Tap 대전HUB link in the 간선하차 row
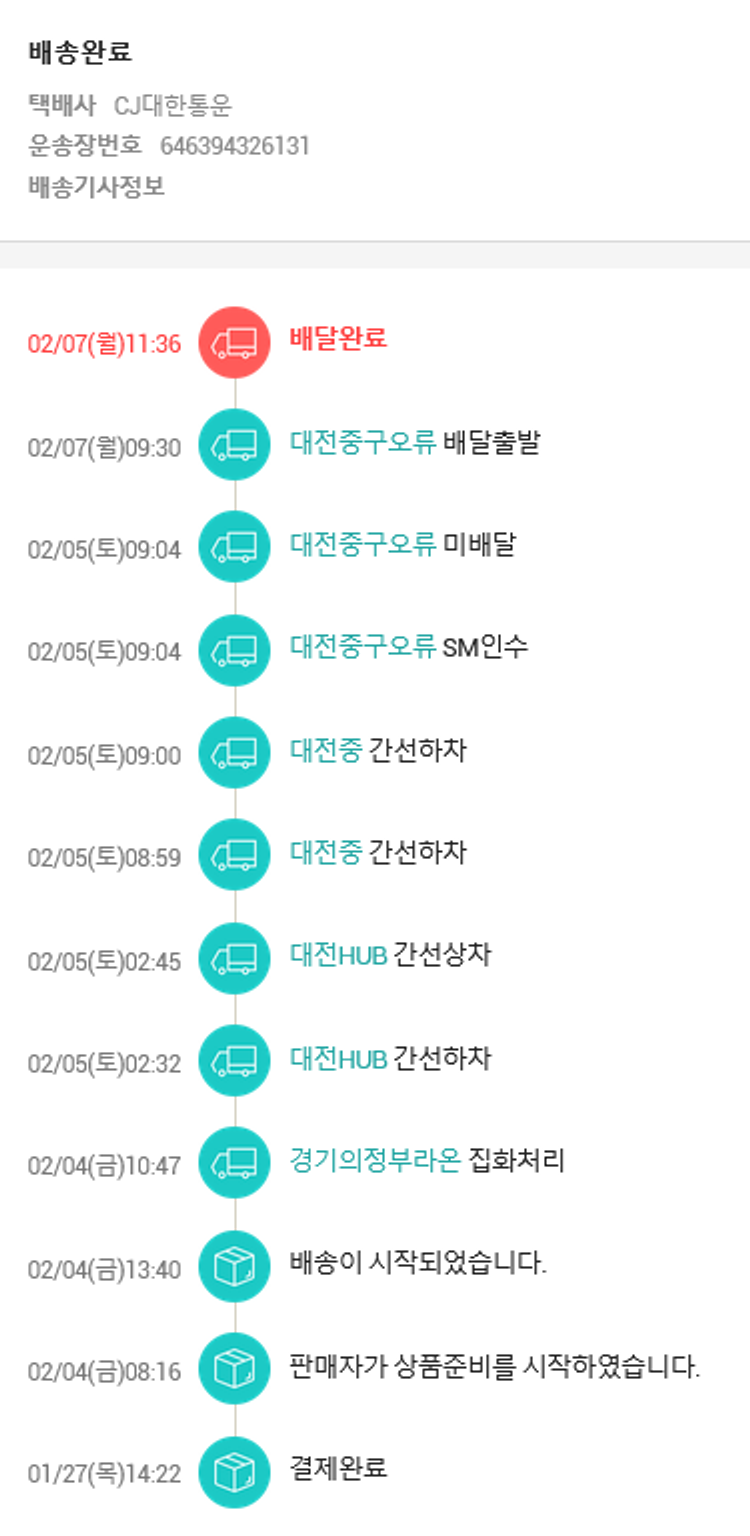Screen dimensions: 750x1536 (x=338, y=1059)
